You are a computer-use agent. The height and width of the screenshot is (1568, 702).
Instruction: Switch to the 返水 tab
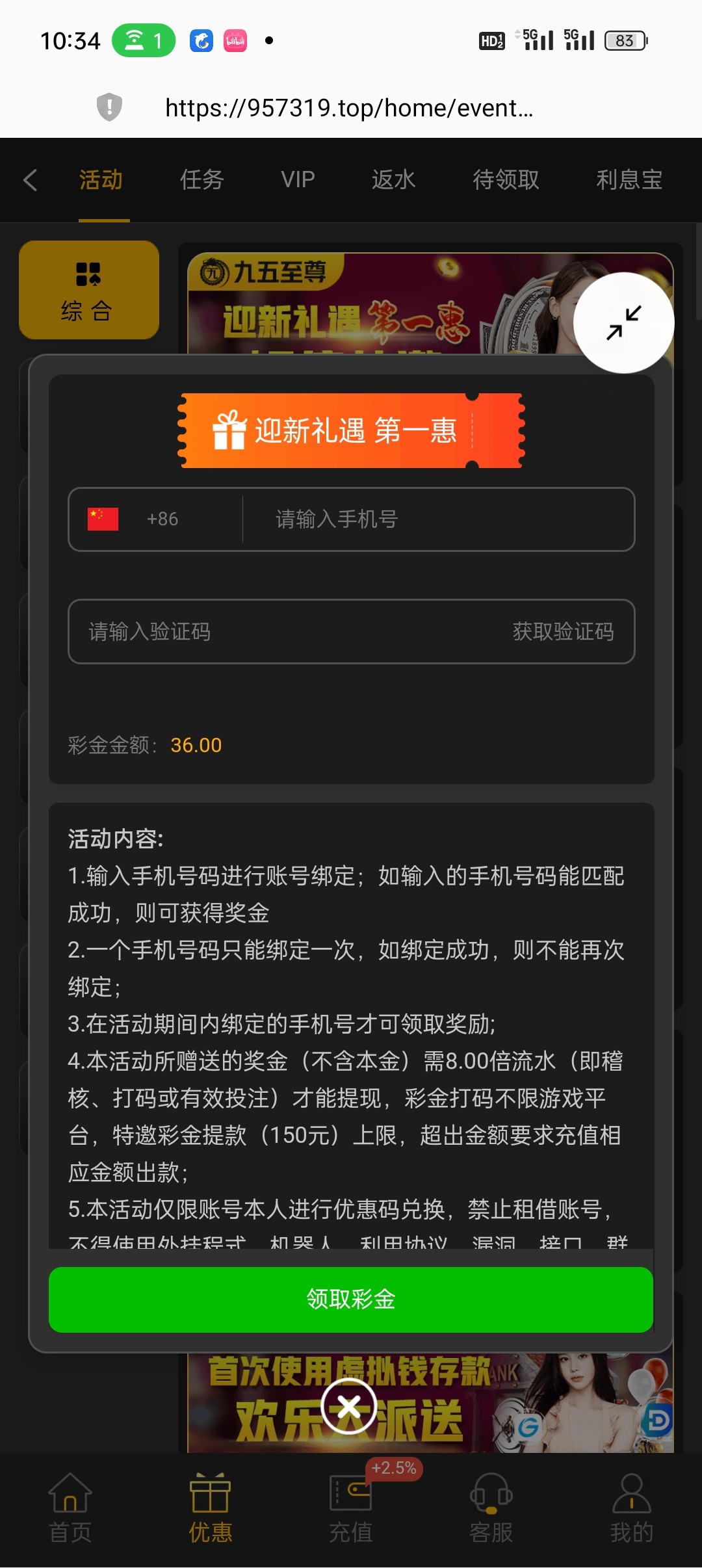click(x=393, y=180)
